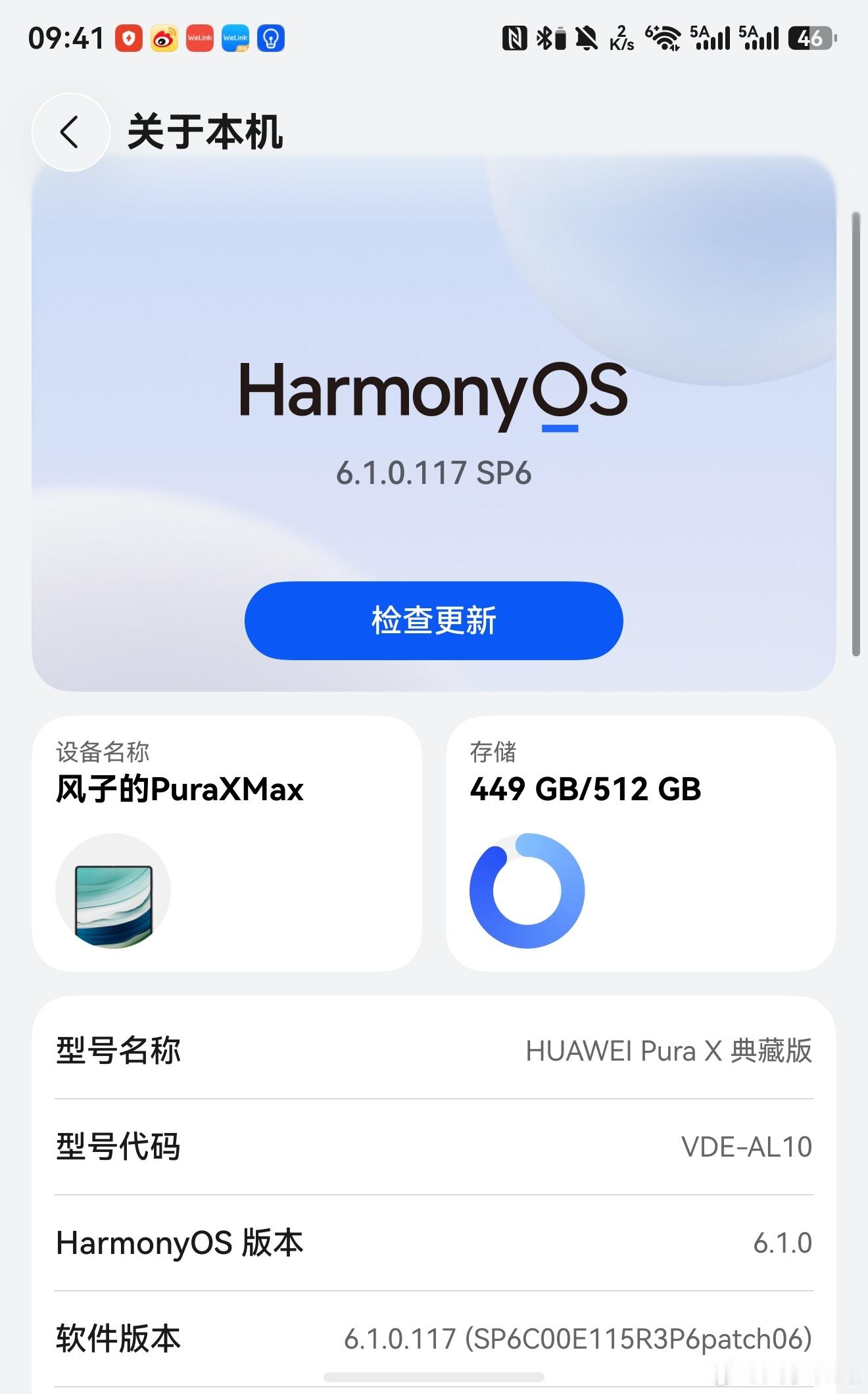The width and height of the screenshot is (868, 1394).
Task: Select the 软件版本 row
Action: [x=434, y=1339]
